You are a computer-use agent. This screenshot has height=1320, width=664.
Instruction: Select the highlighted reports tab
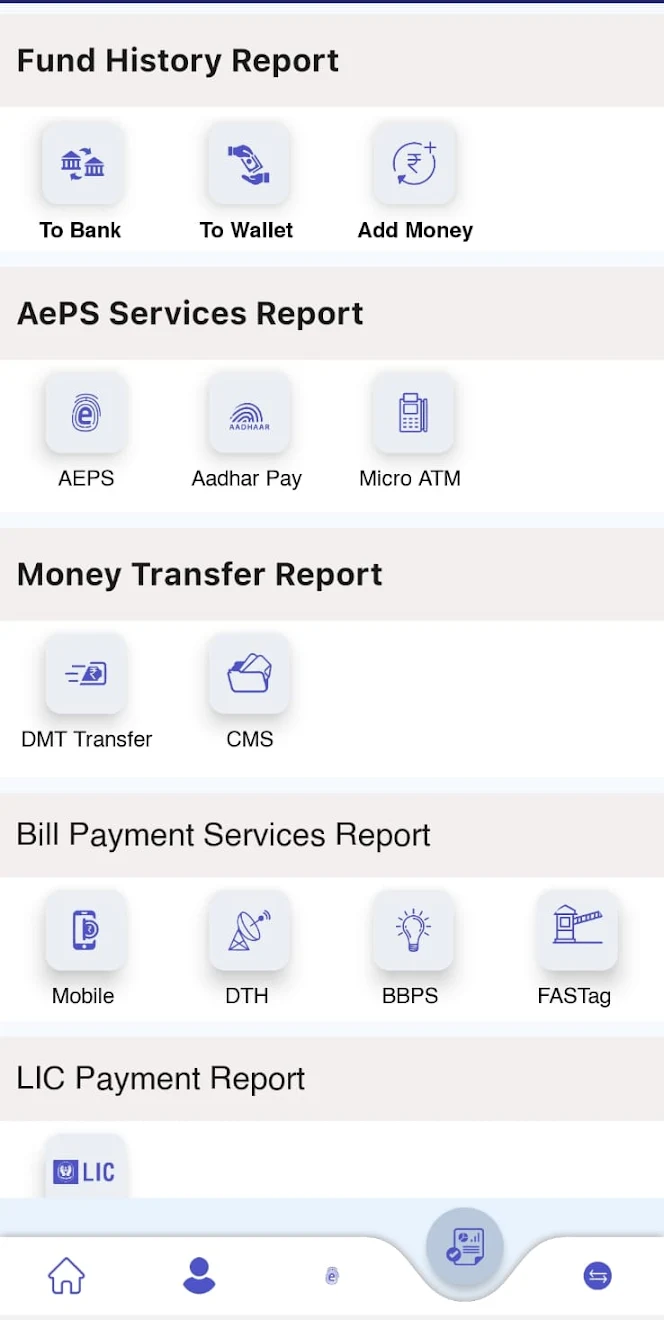click(464, 1247)
